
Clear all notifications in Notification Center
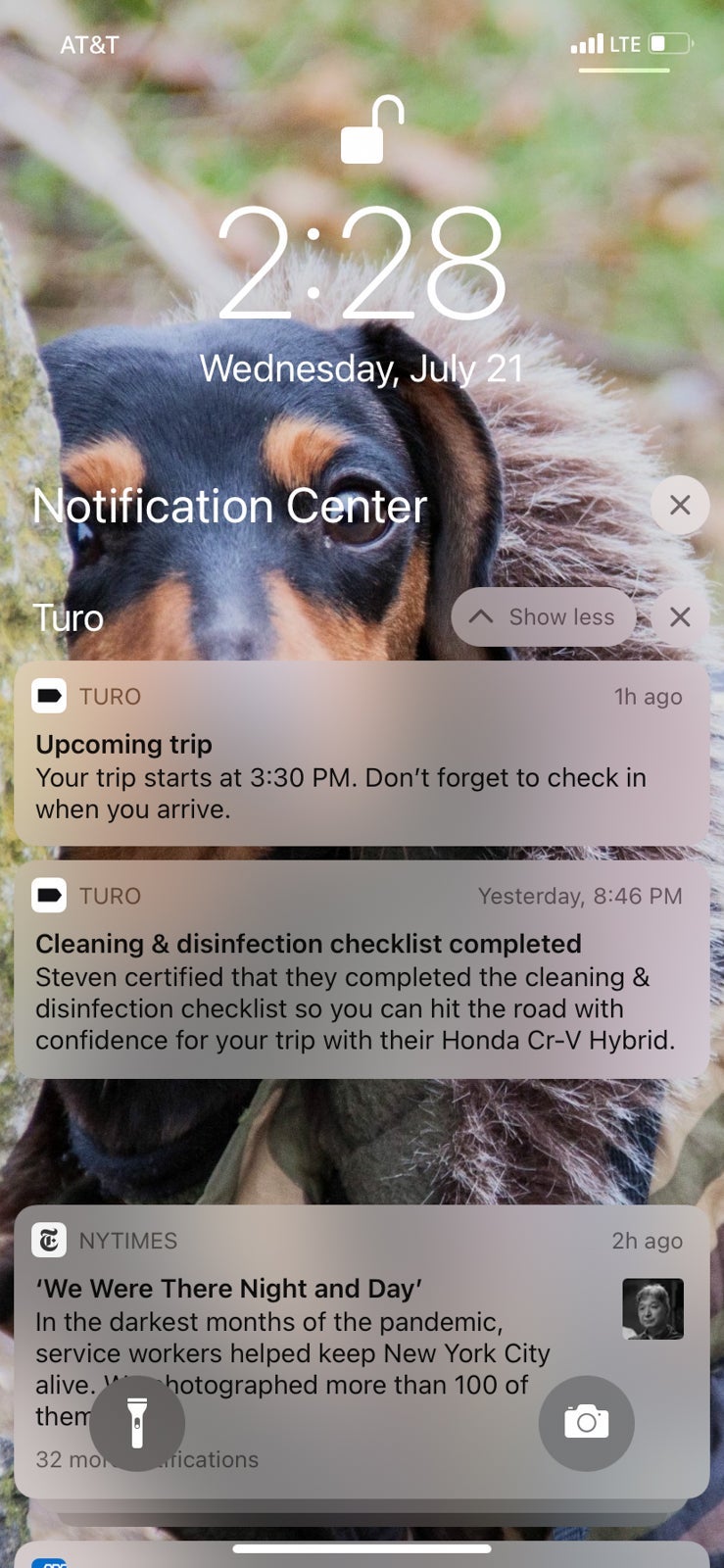[679, 505]
